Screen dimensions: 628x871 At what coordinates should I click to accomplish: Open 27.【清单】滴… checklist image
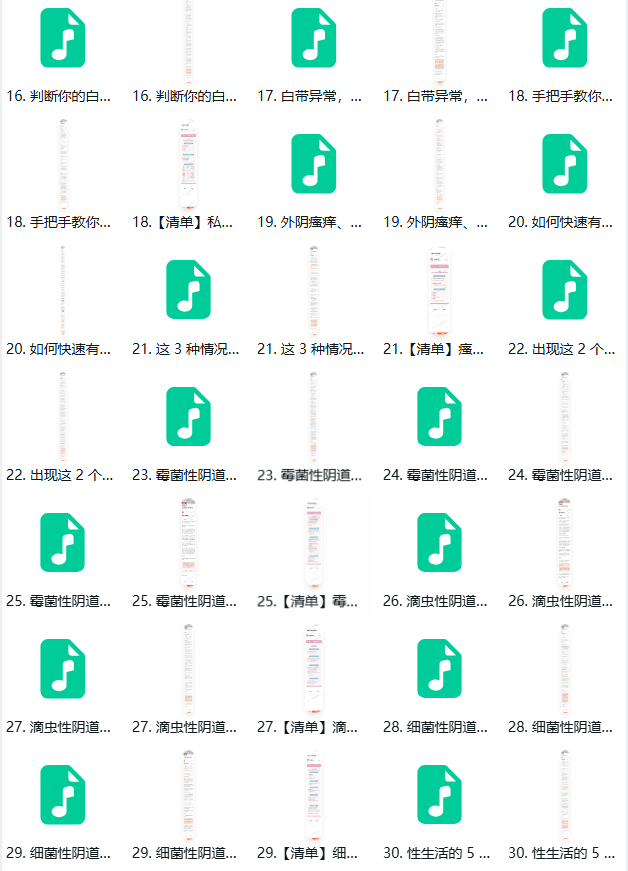tap(313, 669)
